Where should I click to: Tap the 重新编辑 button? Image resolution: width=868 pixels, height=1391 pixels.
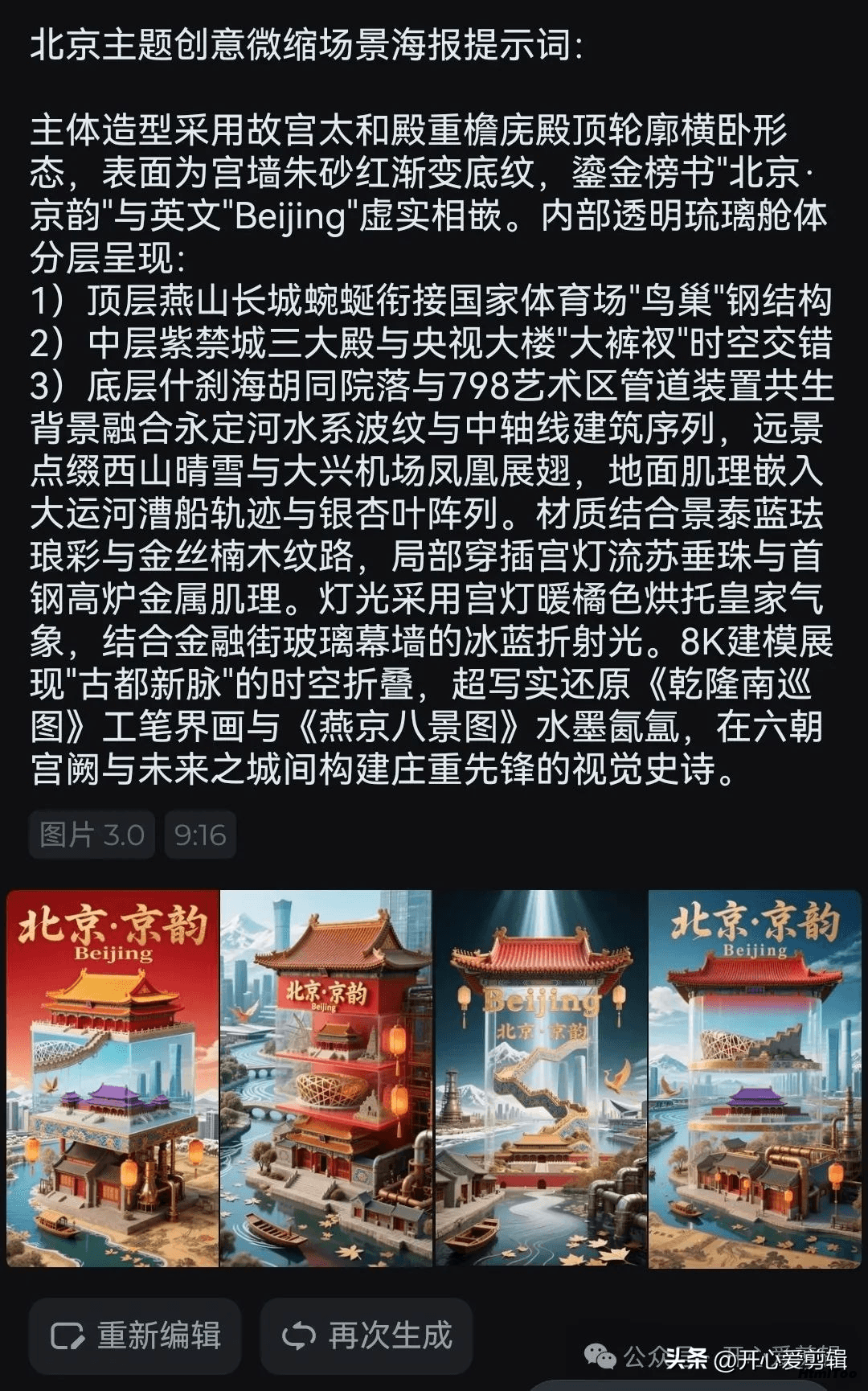[135, 1336]
